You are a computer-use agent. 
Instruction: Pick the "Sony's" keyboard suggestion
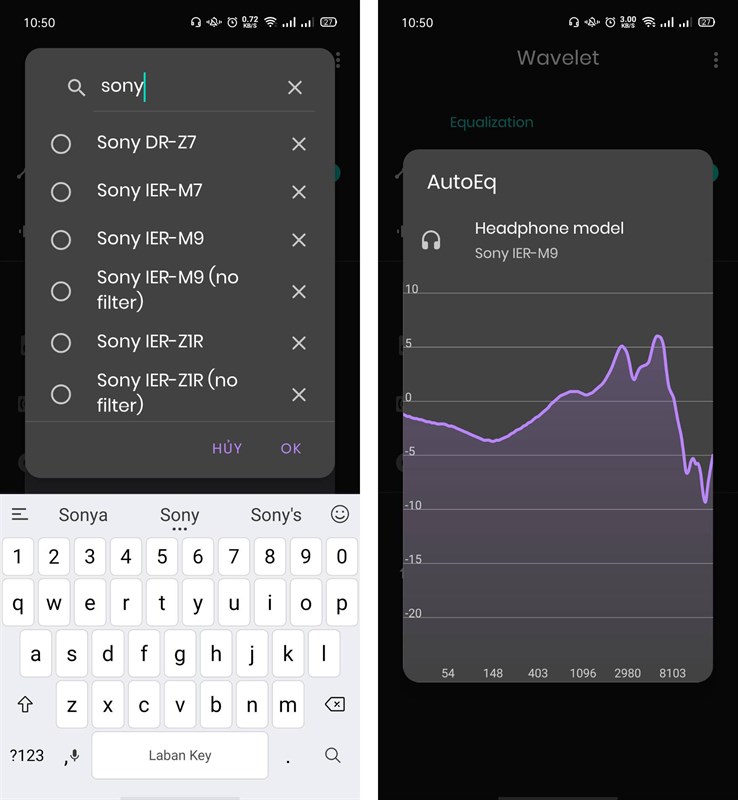(276, 515)
